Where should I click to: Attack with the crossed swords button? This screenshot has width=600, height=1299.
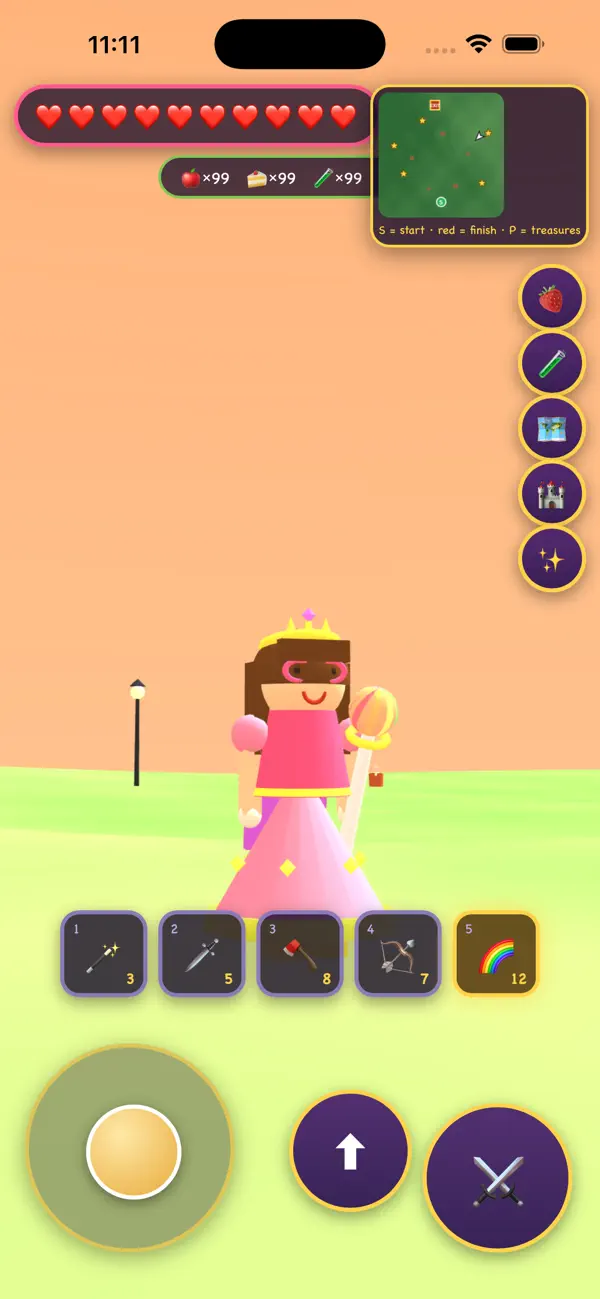pos(498,1178)
